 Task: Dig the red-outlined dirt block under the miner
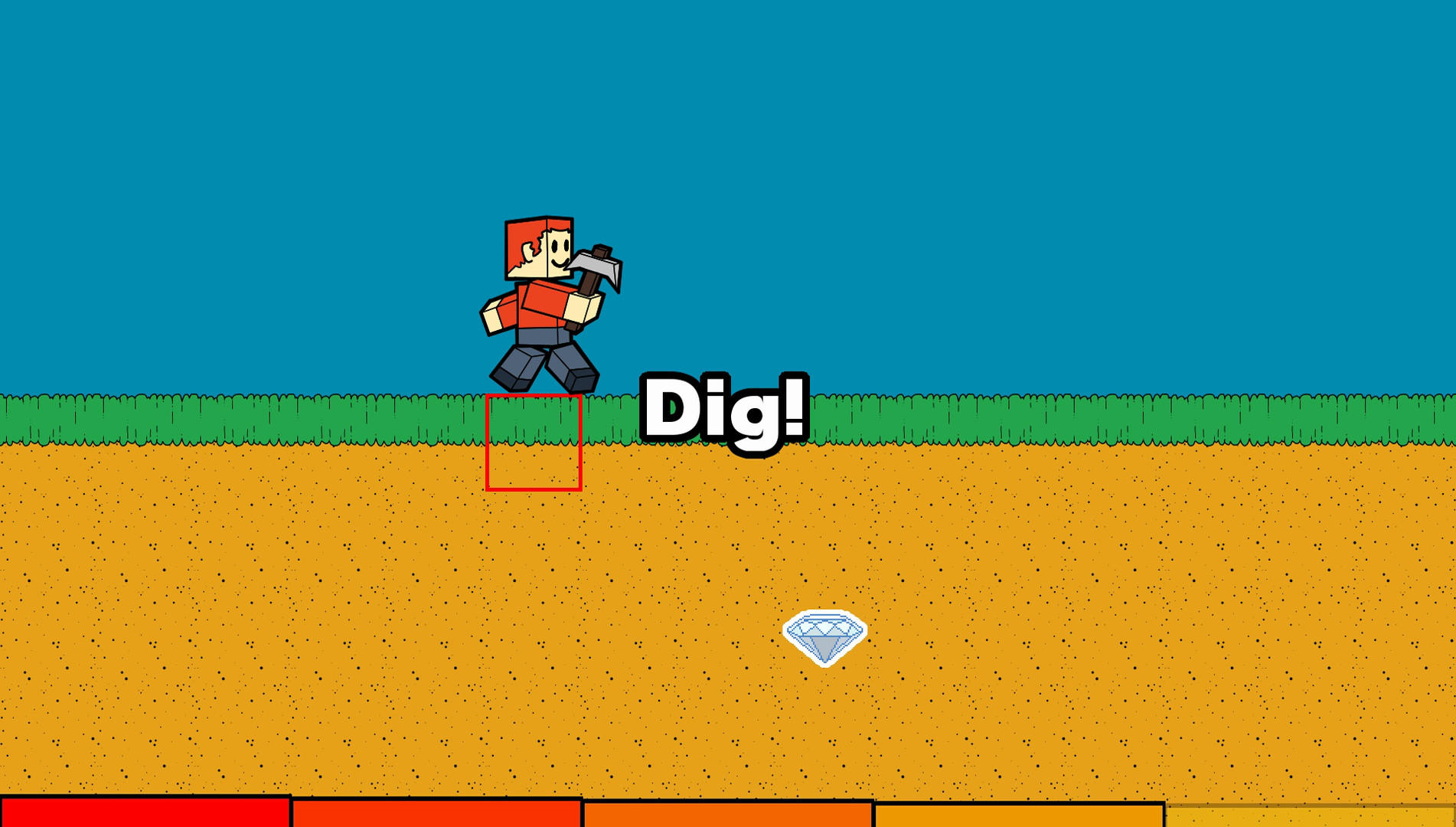[534, 443]
